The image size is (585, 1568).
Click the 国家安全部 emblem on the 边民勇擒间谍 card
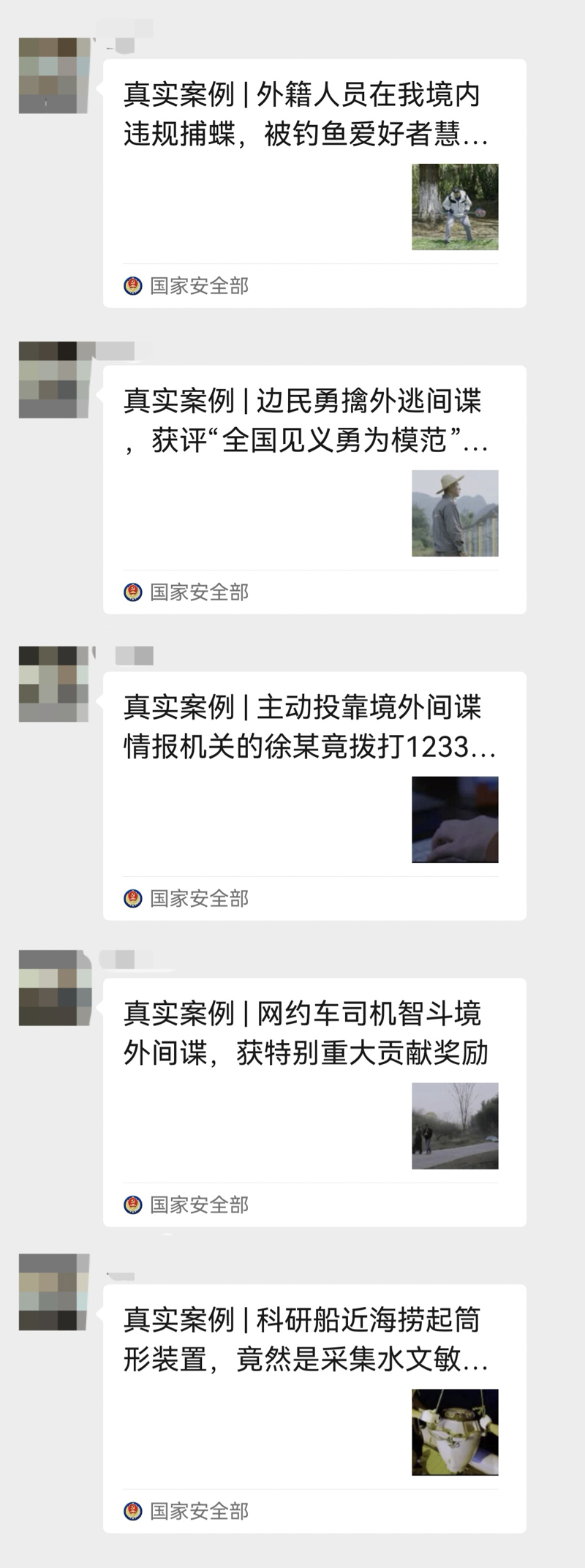[x=132, y=591]
